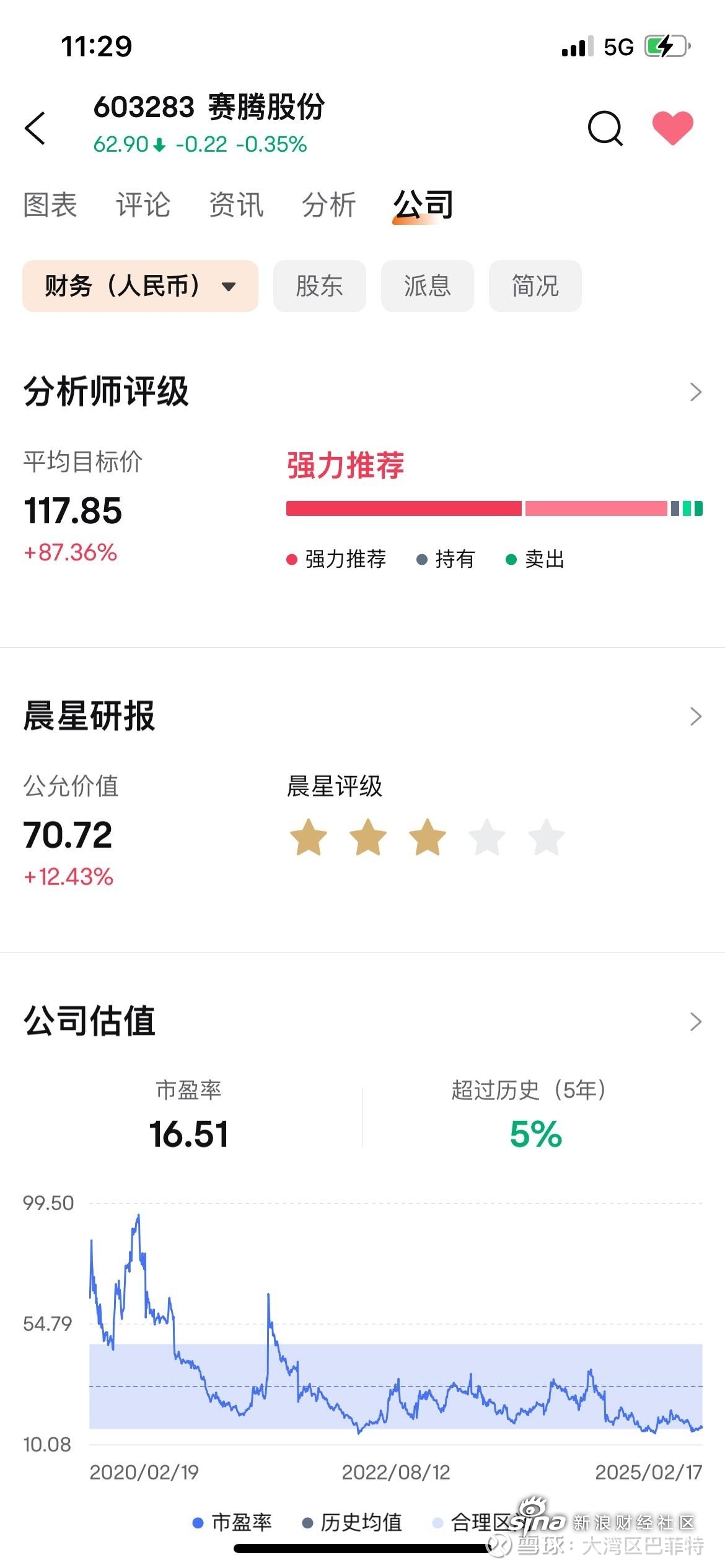The height and width of the screenshot is (1568, 725).
Task: Select the 派息 chip
Action: pyautogui.click(x=428, y=286)
